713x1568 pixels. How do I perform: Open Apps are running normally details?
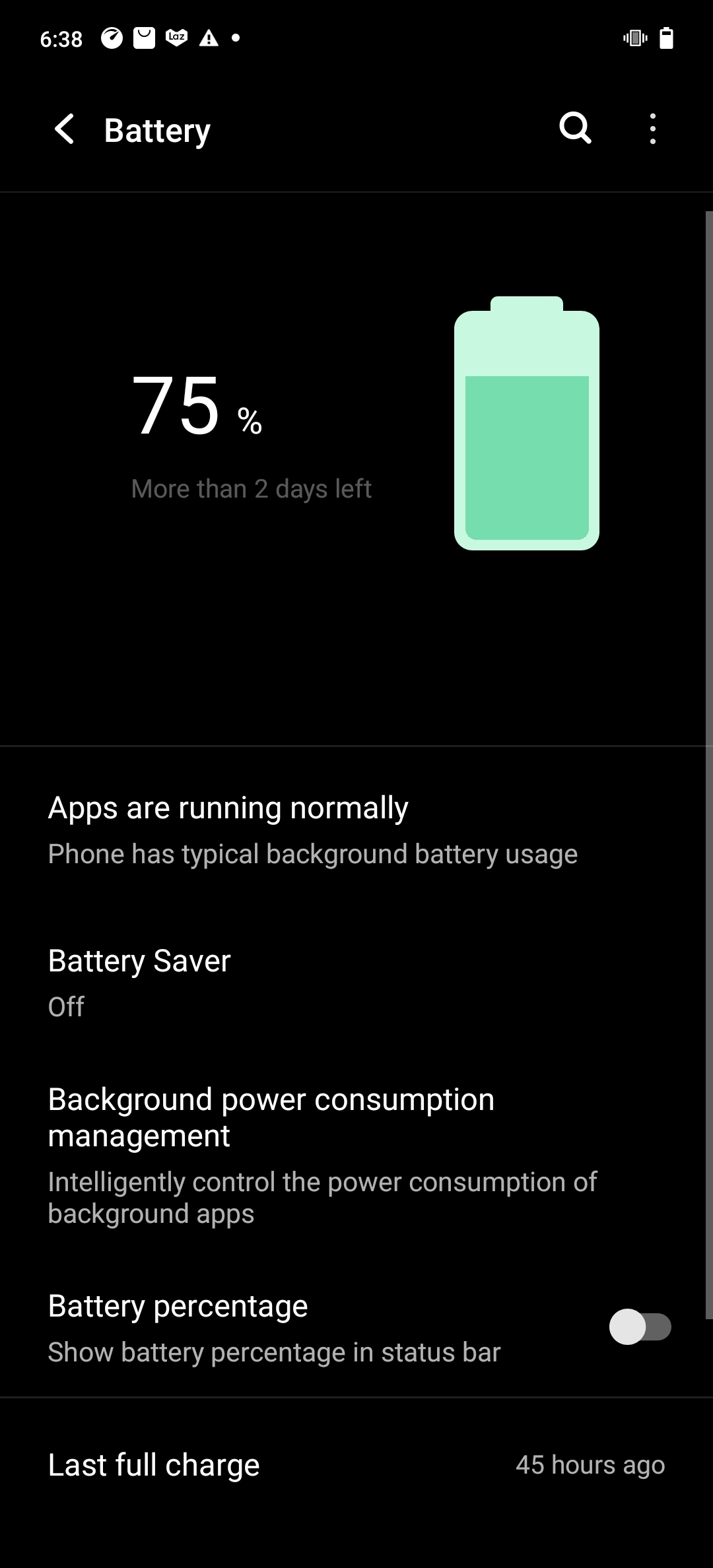coord(356,830)
